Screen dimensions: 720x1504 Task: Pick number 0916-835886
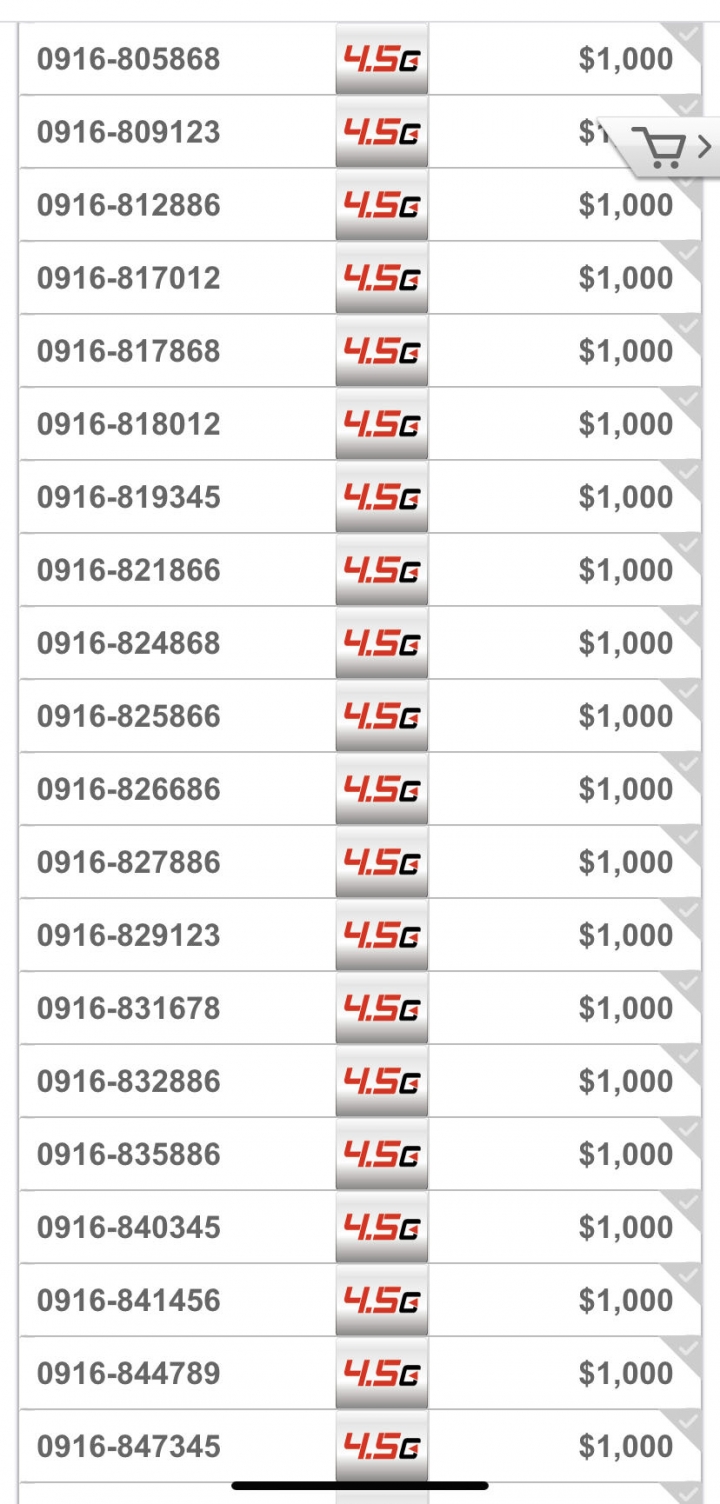tap(360, 1154)
